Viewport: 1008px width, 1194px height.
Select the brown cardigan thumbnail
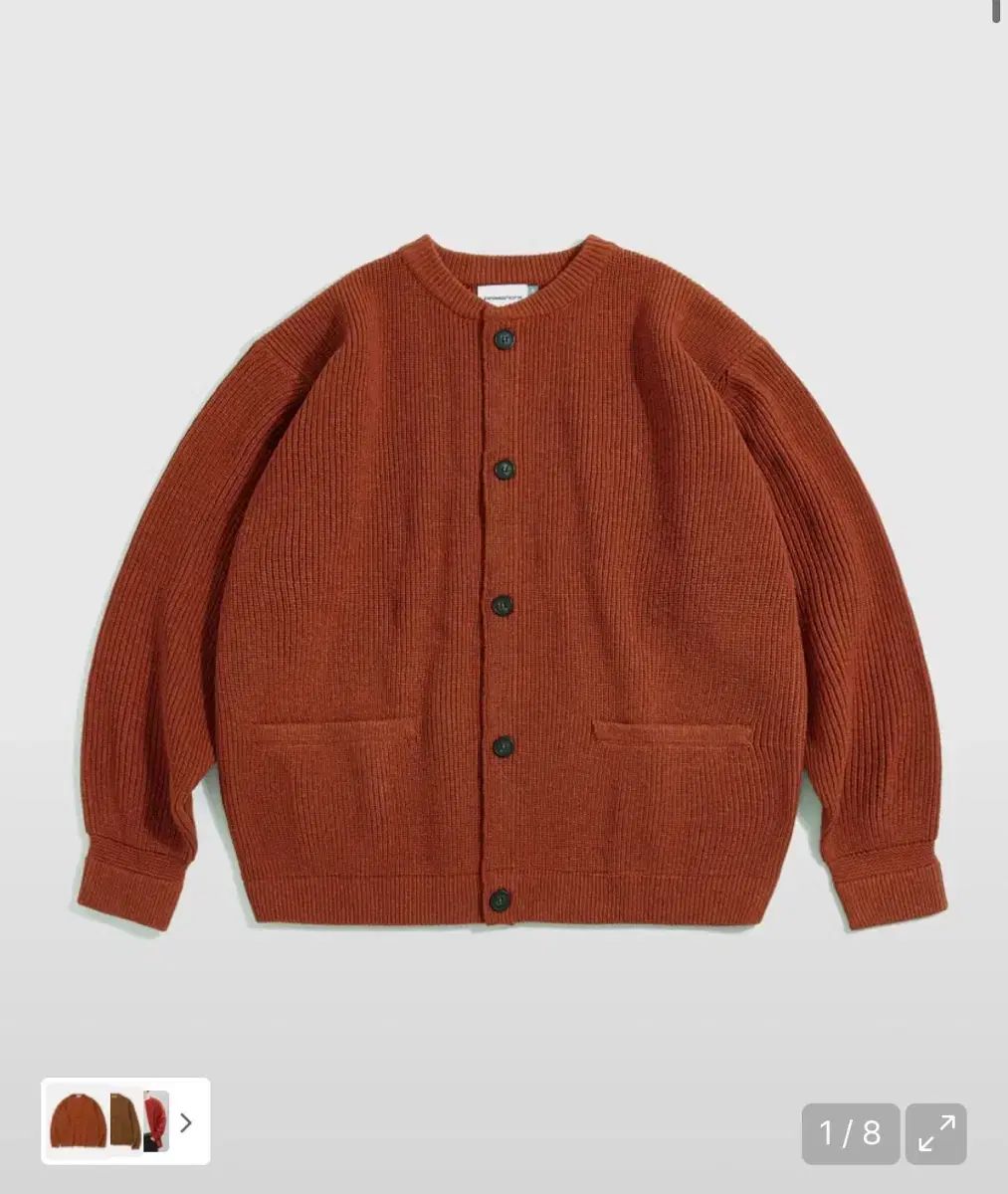[124, 1121]
